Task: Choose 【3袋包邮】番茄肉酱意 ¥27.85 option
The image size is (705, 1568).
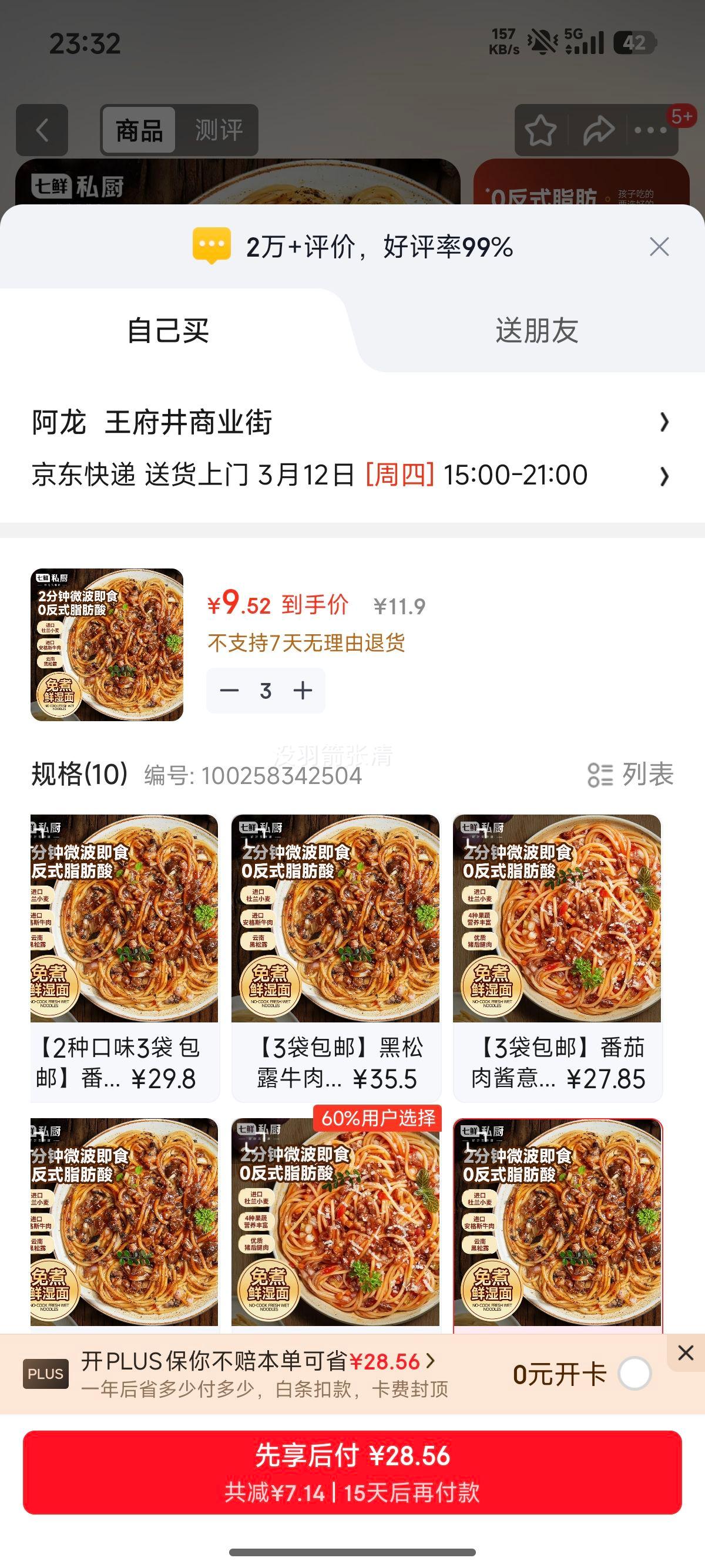Action: click(557, 957)
